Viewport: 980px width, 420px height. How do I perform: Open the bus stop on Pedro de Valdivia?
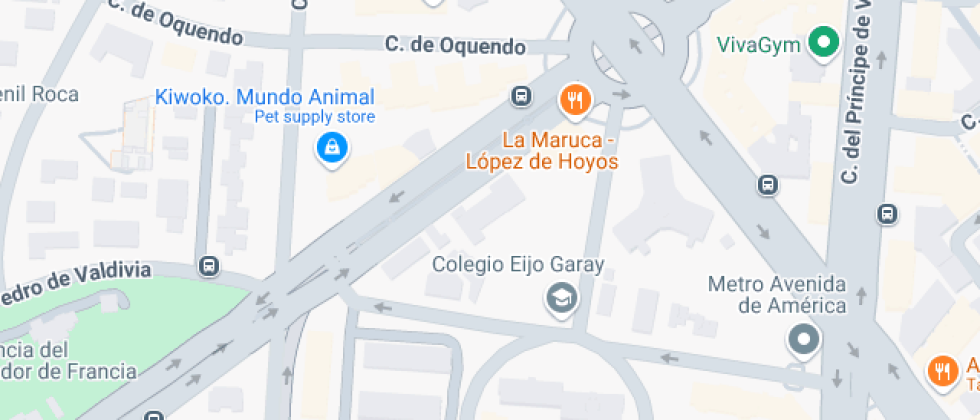coord(209,266)
